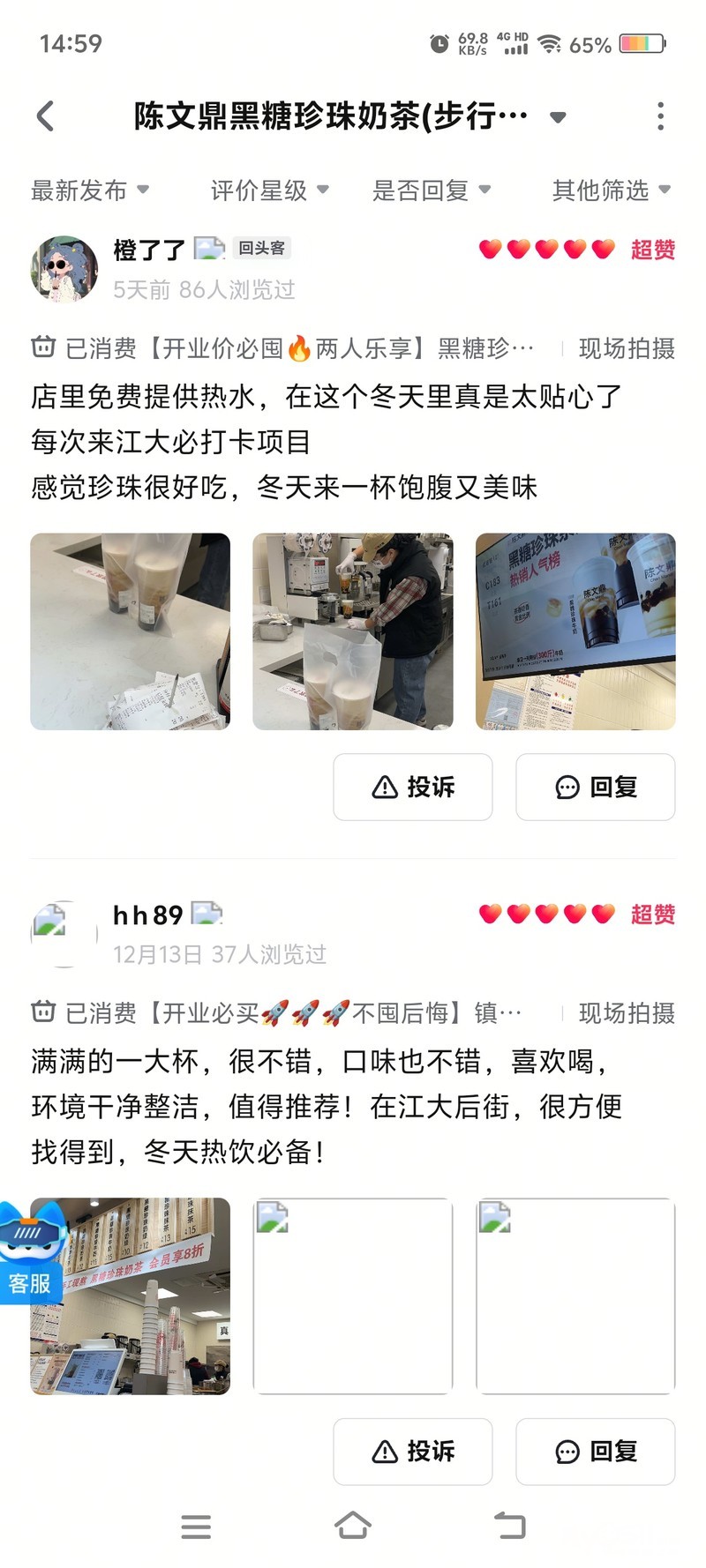Open the 其他筛选 filter
Viewport: 706px width, 1568px height.
[611, 190]
